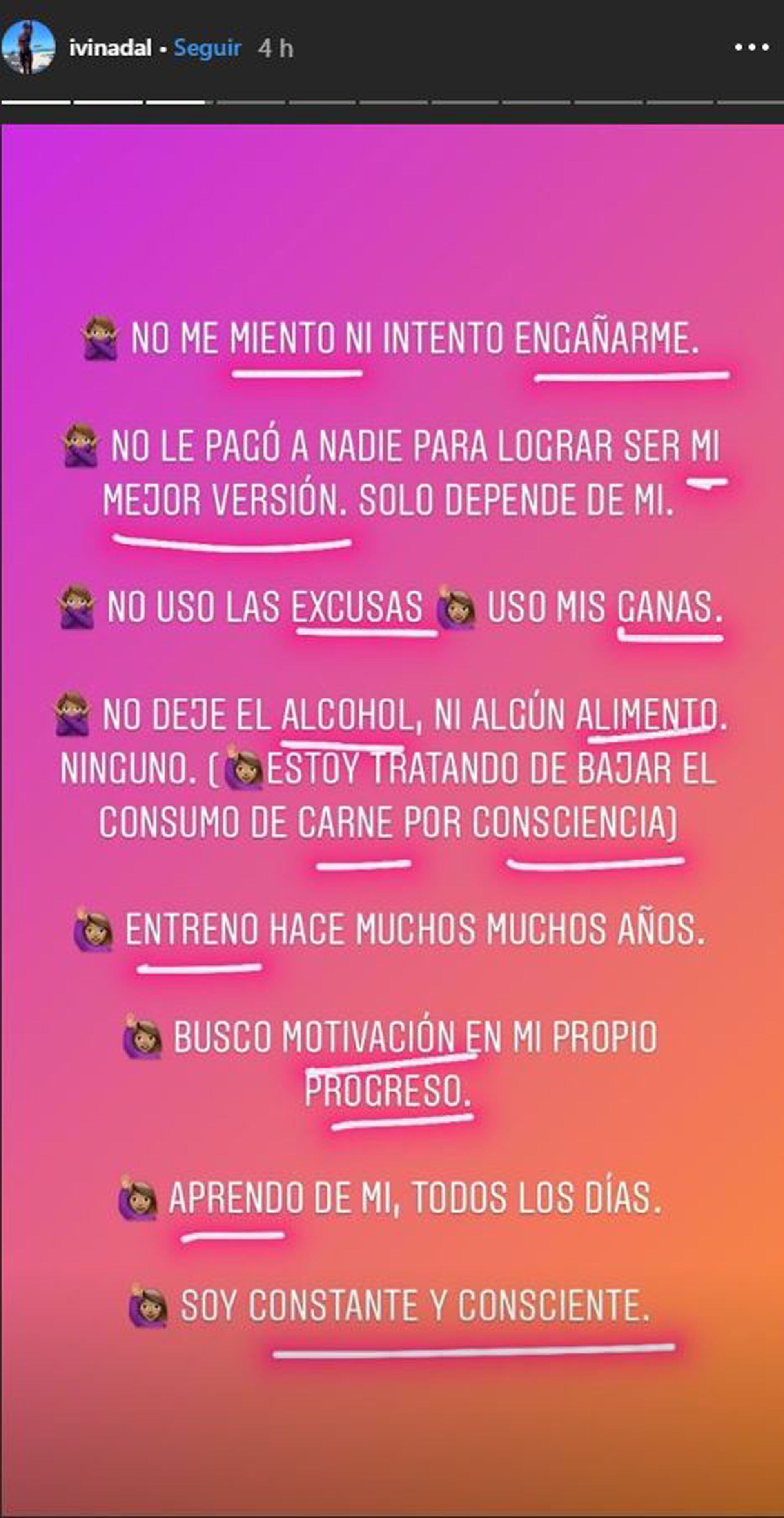Open the three-dot story options menu
Screen dimensions: 784x1518
pyautogui.click(x=752, y=48)
